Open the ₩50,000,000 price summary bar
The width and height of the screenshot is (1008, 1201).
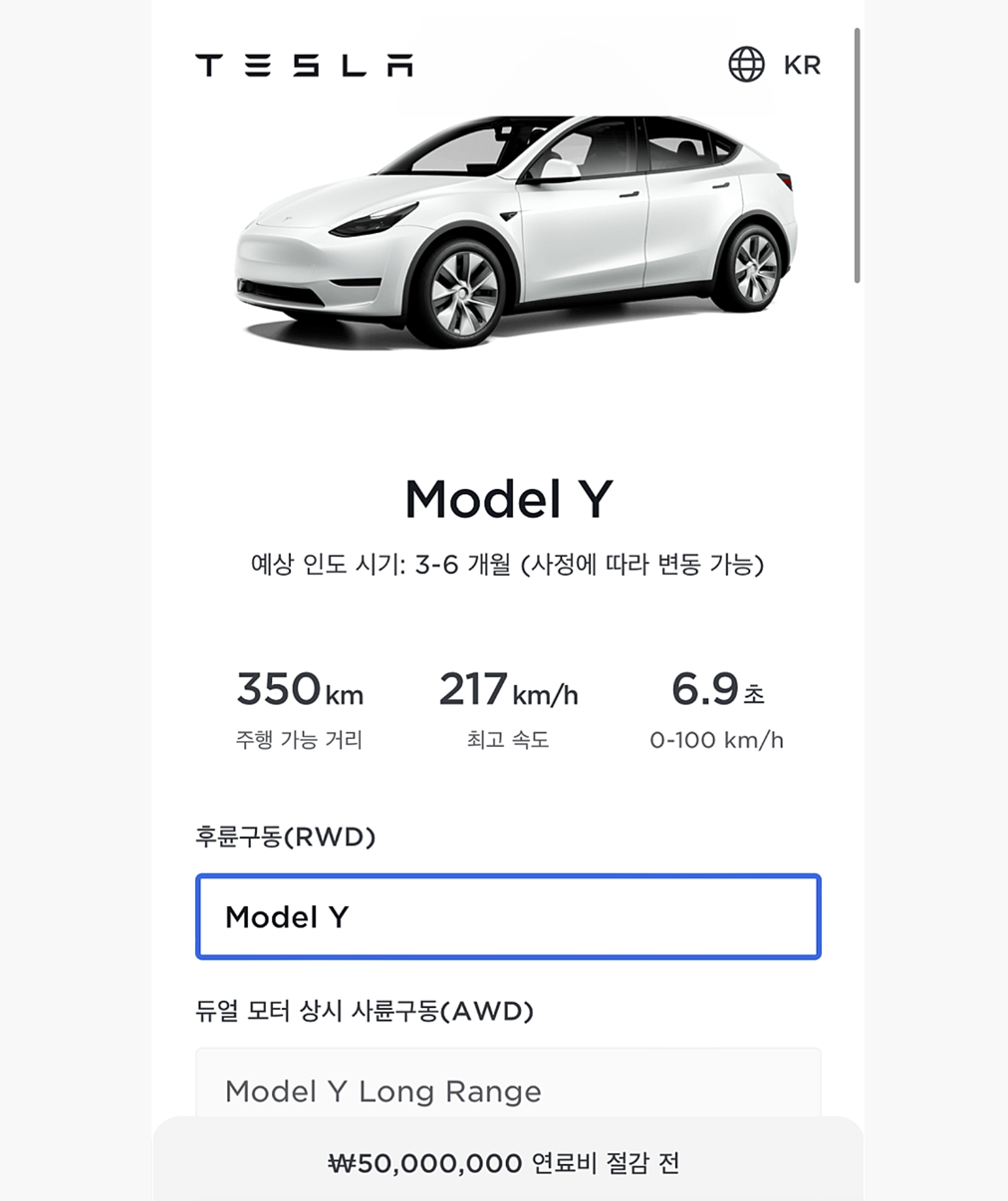(506, 1163)
